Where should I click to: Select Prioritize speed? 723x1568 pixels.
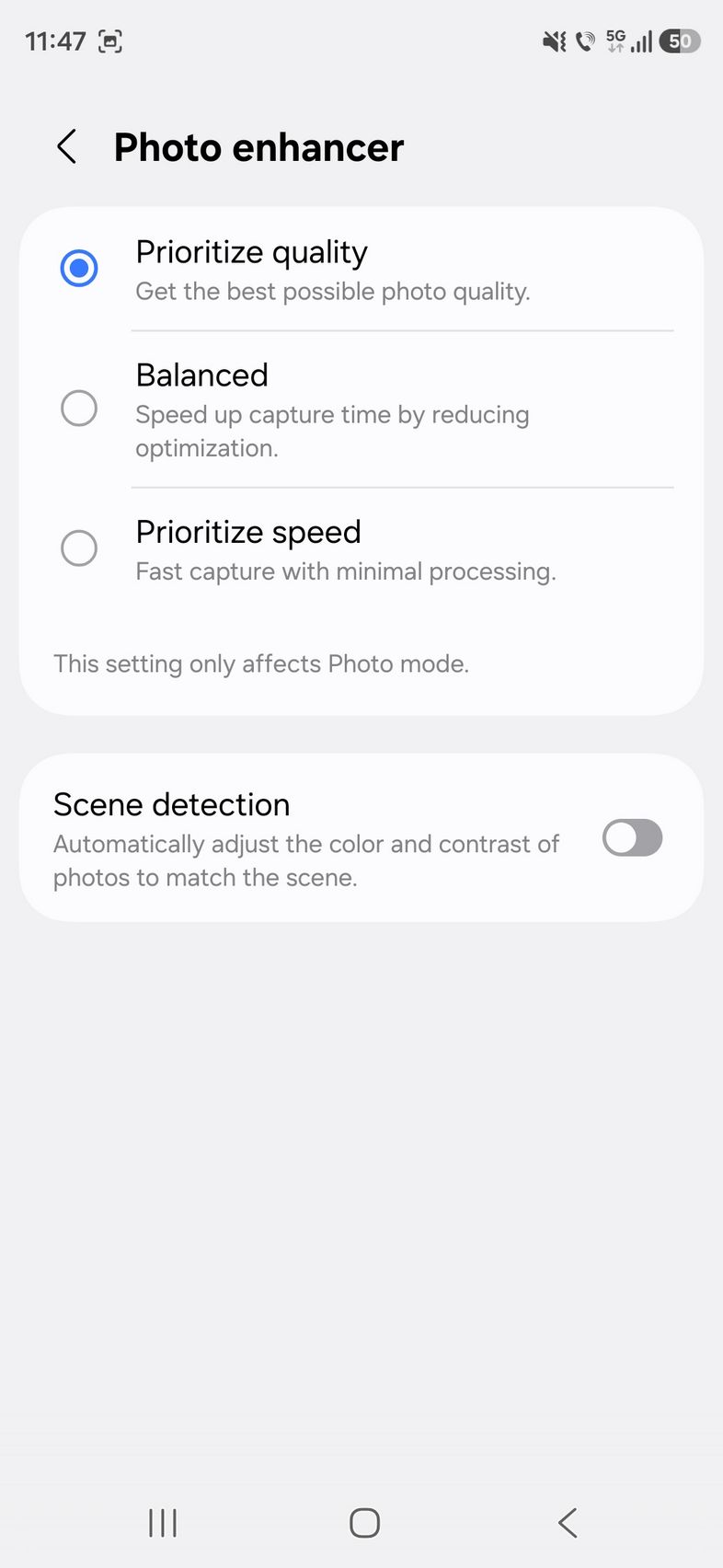pos(79,548)
